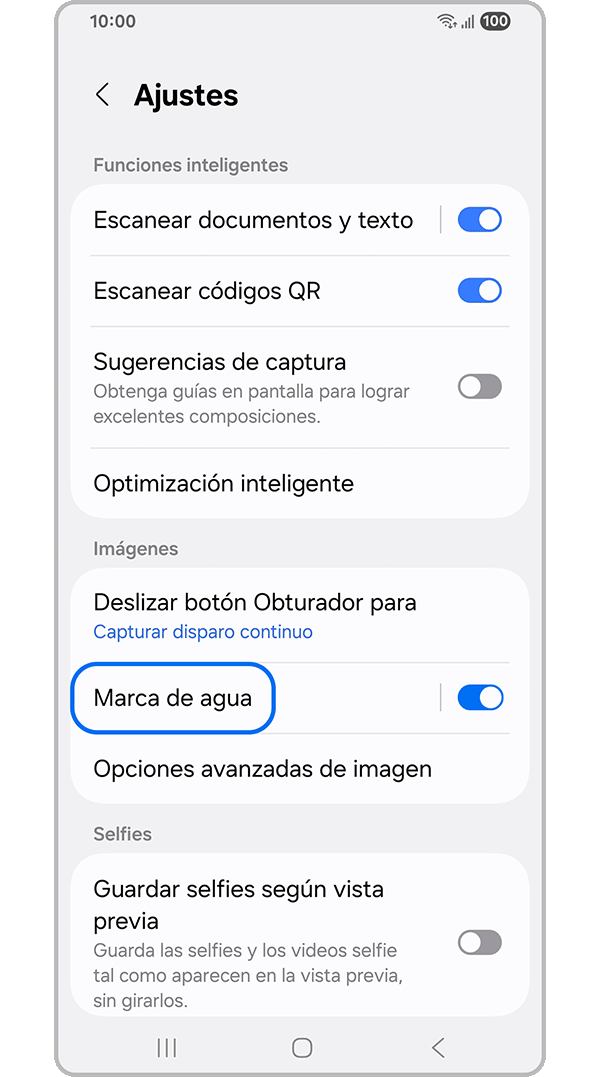Disable Escanear documentos y texto switch
Viewport: 600px width, 1077px height.
pyautogui.click(x=480, y=220)
